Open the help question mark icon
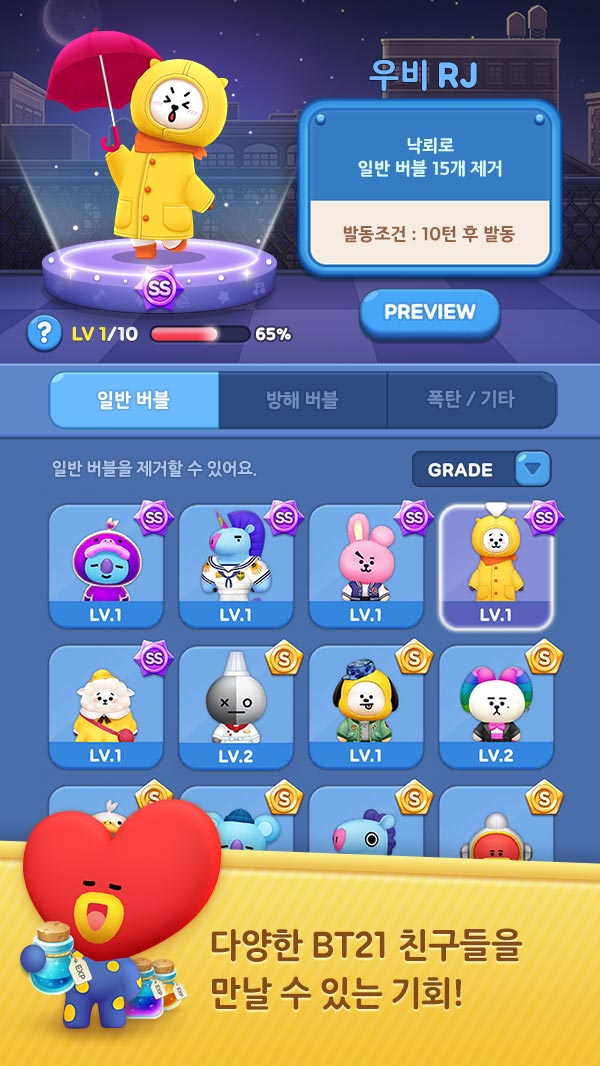The image size is (600, 1066). pos(44,334)
